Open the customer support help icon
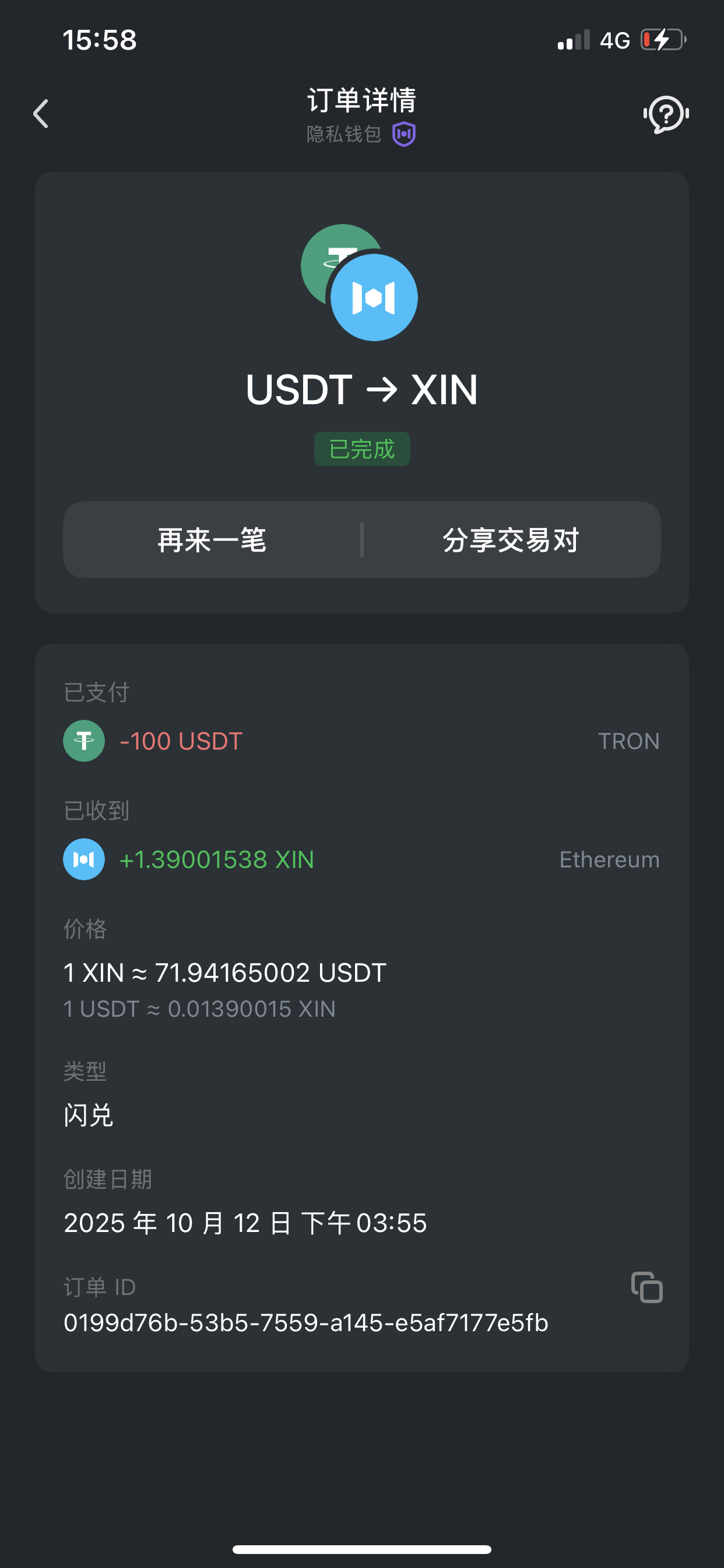 coord(666,114)
